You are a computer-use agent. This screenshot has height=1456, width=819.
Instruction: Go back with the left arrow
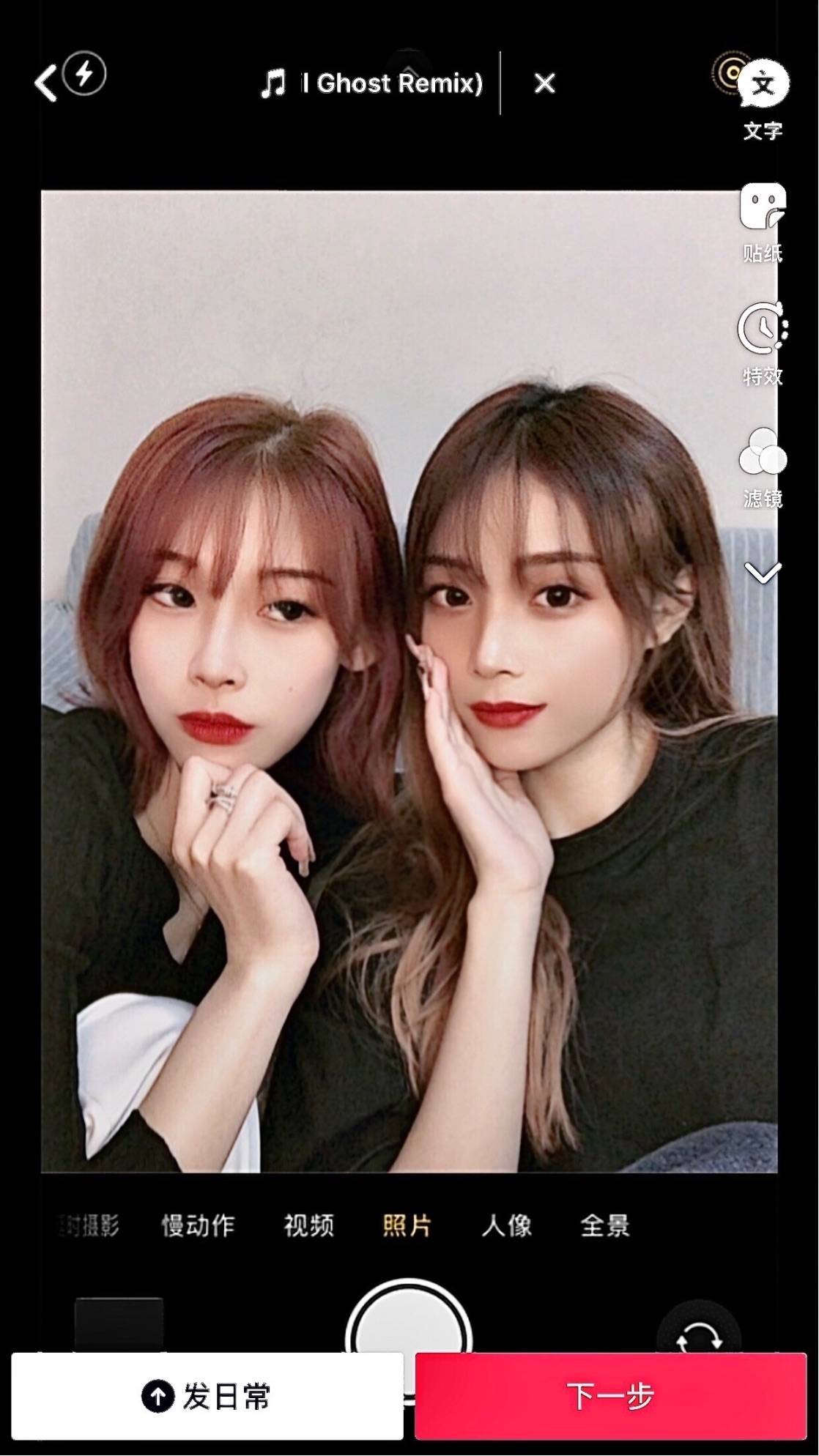[45, 82]
